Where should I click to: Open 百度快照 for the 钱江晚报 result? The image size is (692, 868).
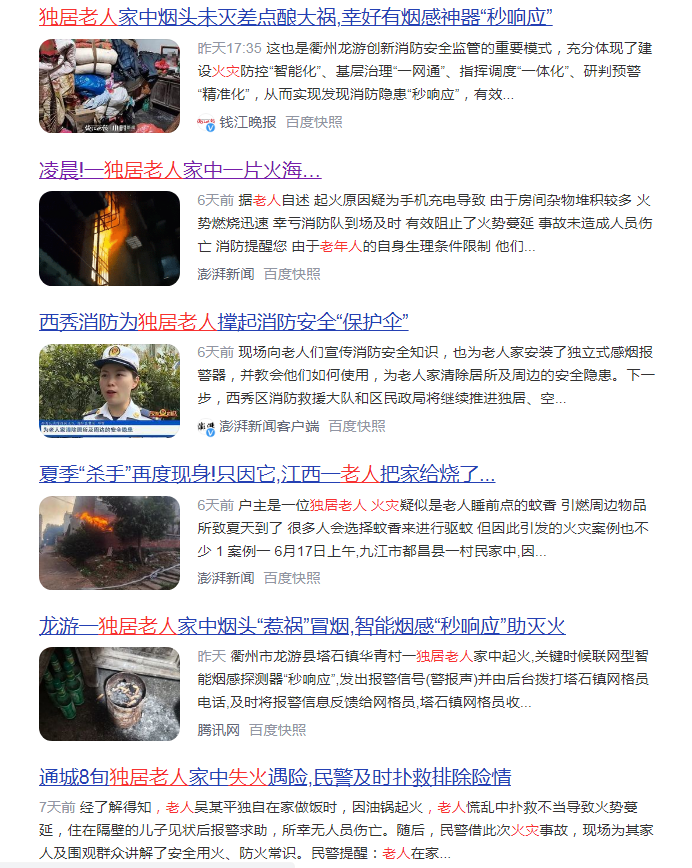[314, 122]
